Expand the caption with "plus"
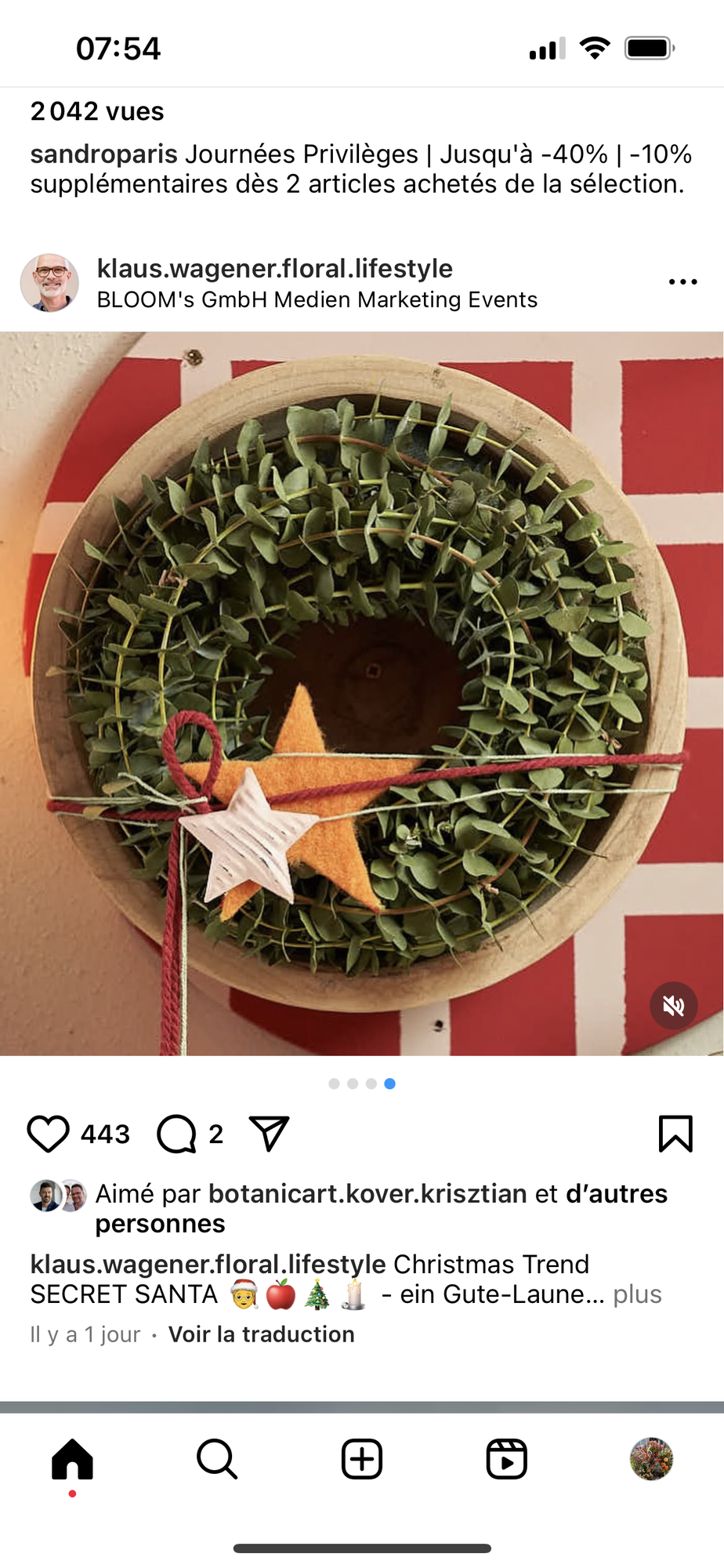 coord(637,1294)
